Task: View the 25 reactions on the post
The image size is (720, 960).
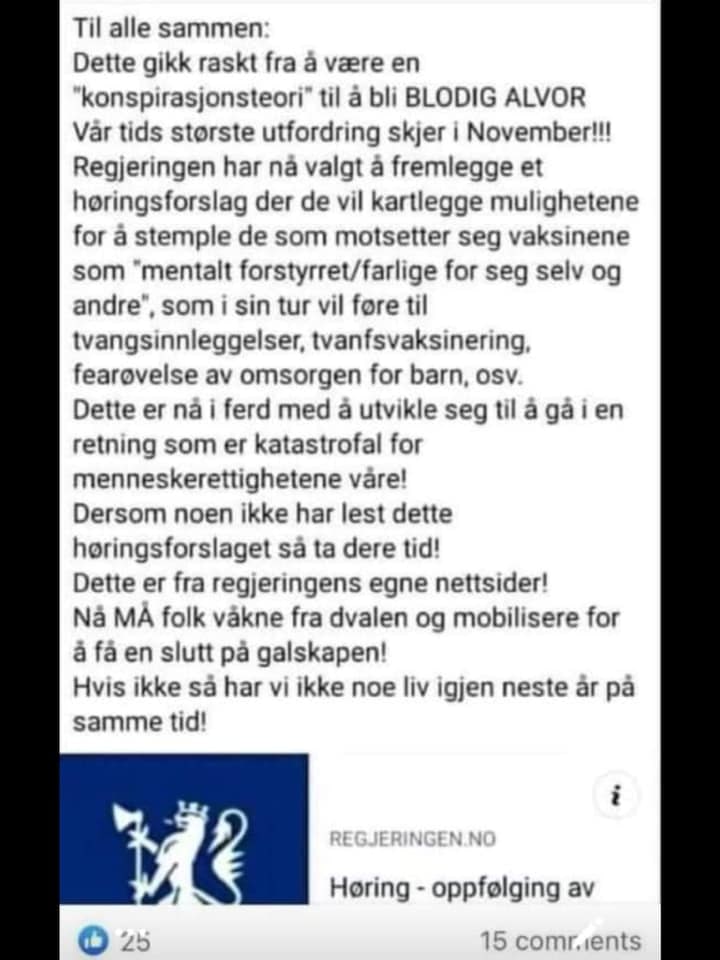Action: pos(114,941)
